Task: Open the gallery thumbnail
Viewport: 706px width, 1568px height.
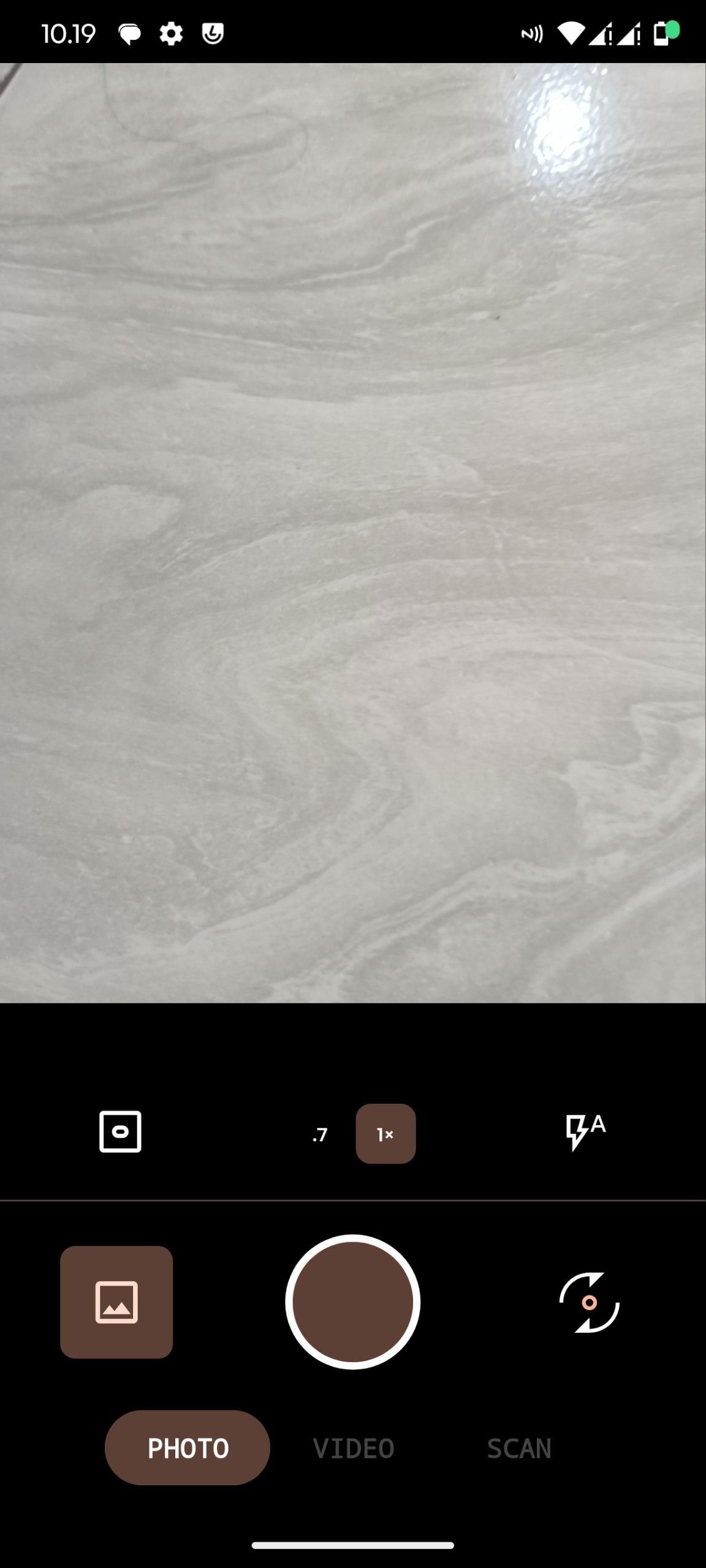Action: [x=116, y=1302]
